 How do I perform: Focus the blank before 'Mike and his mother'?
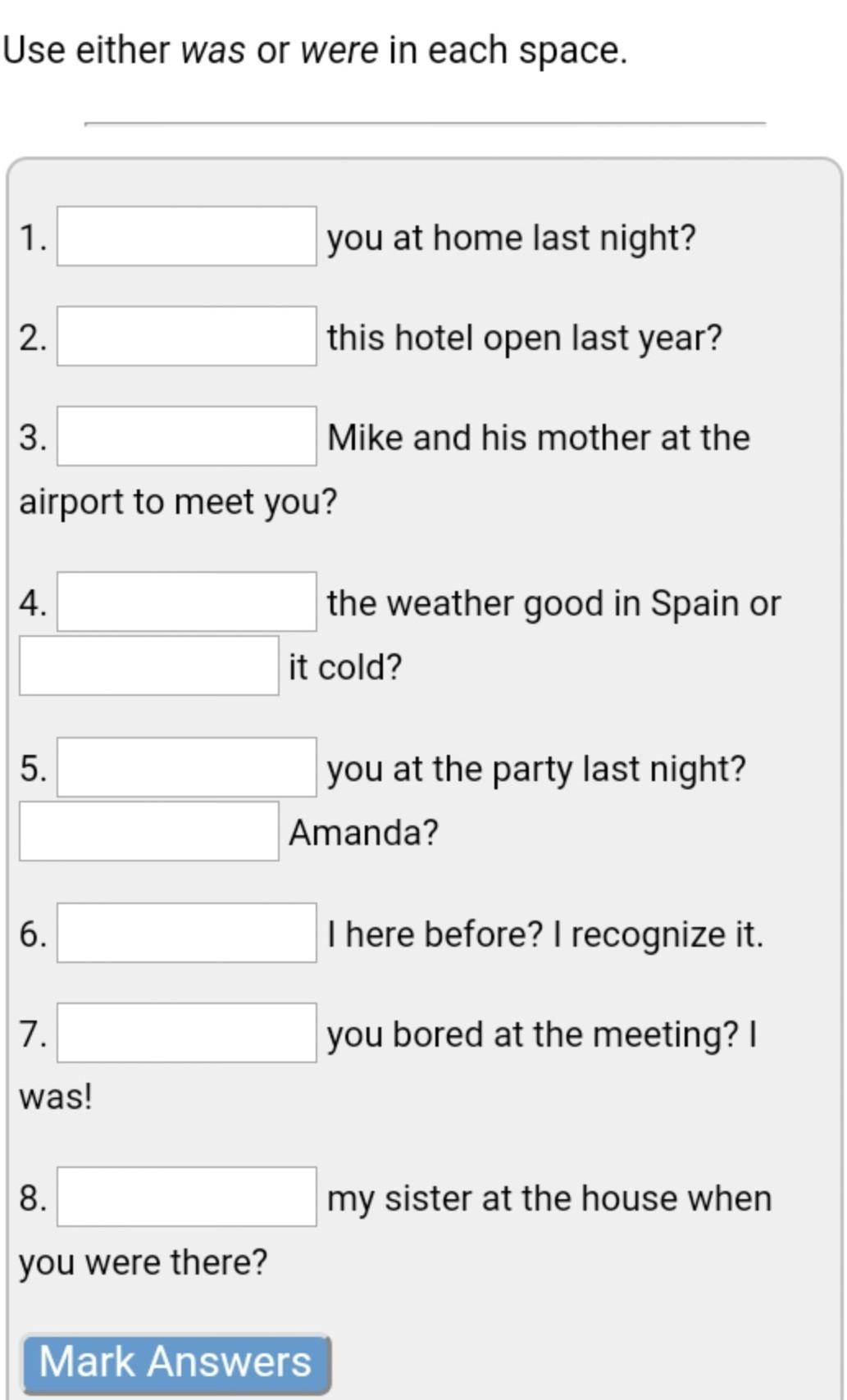point(186,436)
